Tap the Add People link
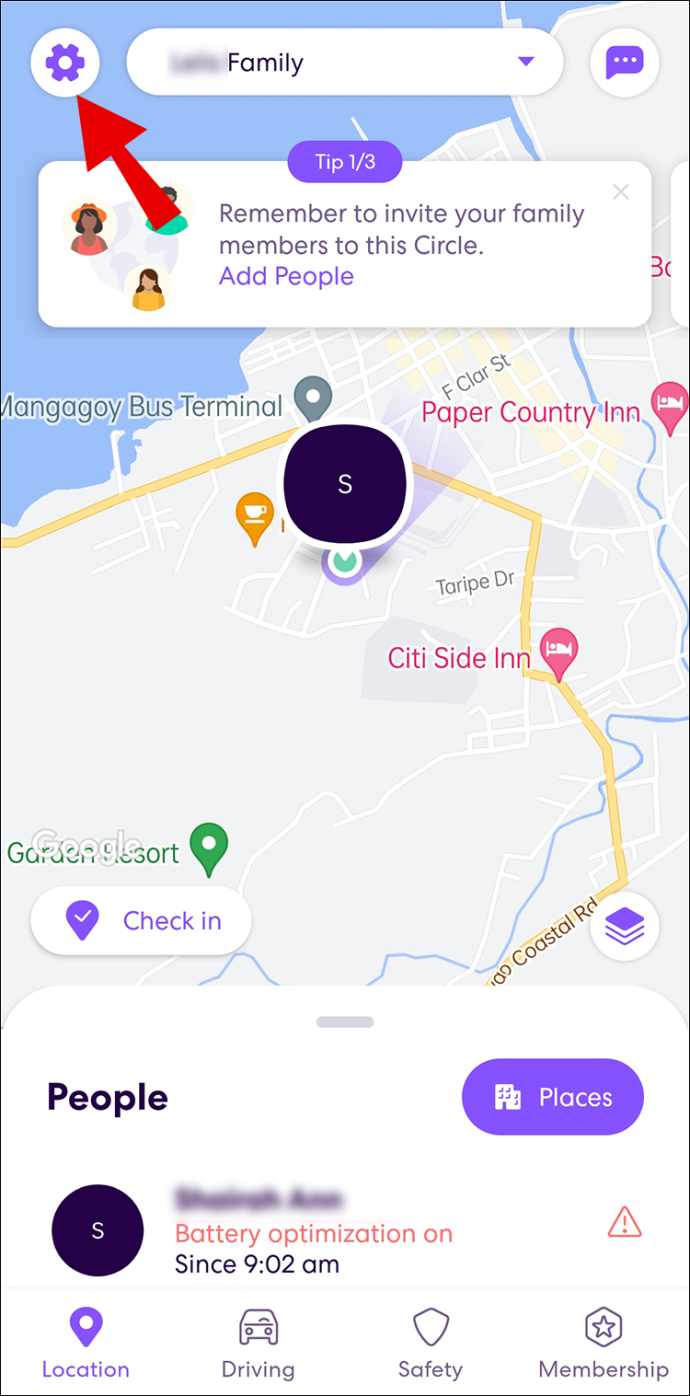690x1396 pixels. 286,276
